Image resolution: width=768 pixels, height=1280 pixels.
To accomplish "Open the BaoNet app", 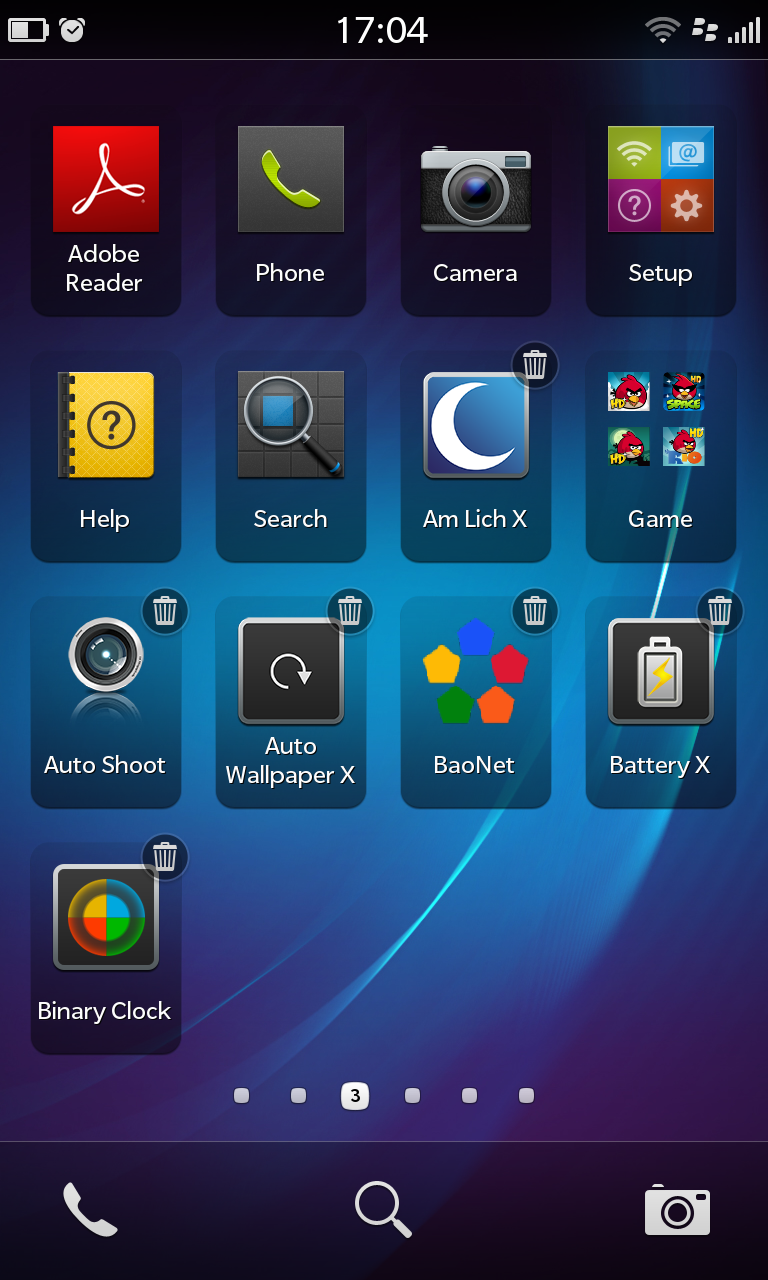I will tap(476, 701).
